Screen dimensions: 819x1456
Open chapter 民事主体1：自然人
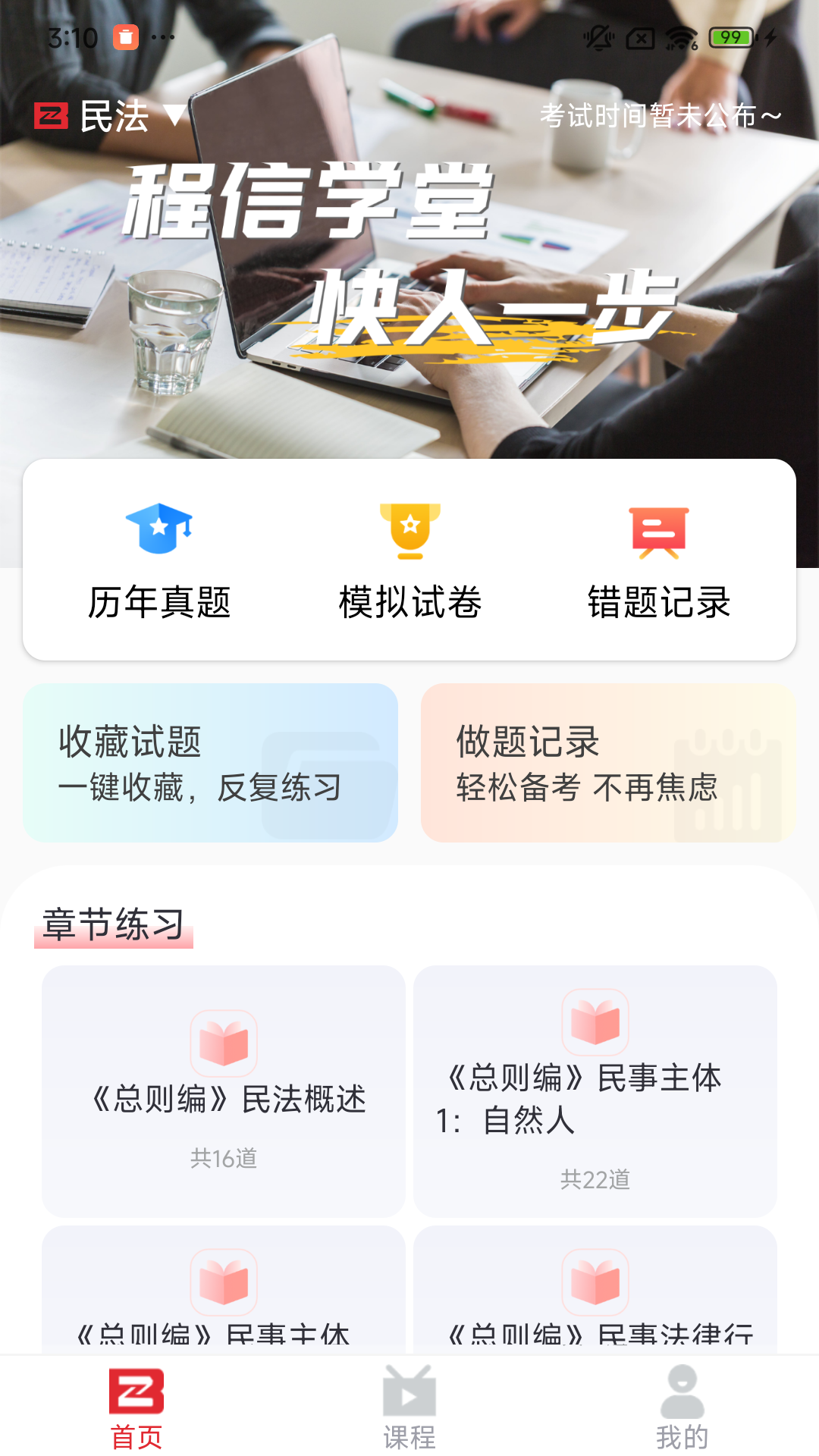pos(595,1090)
